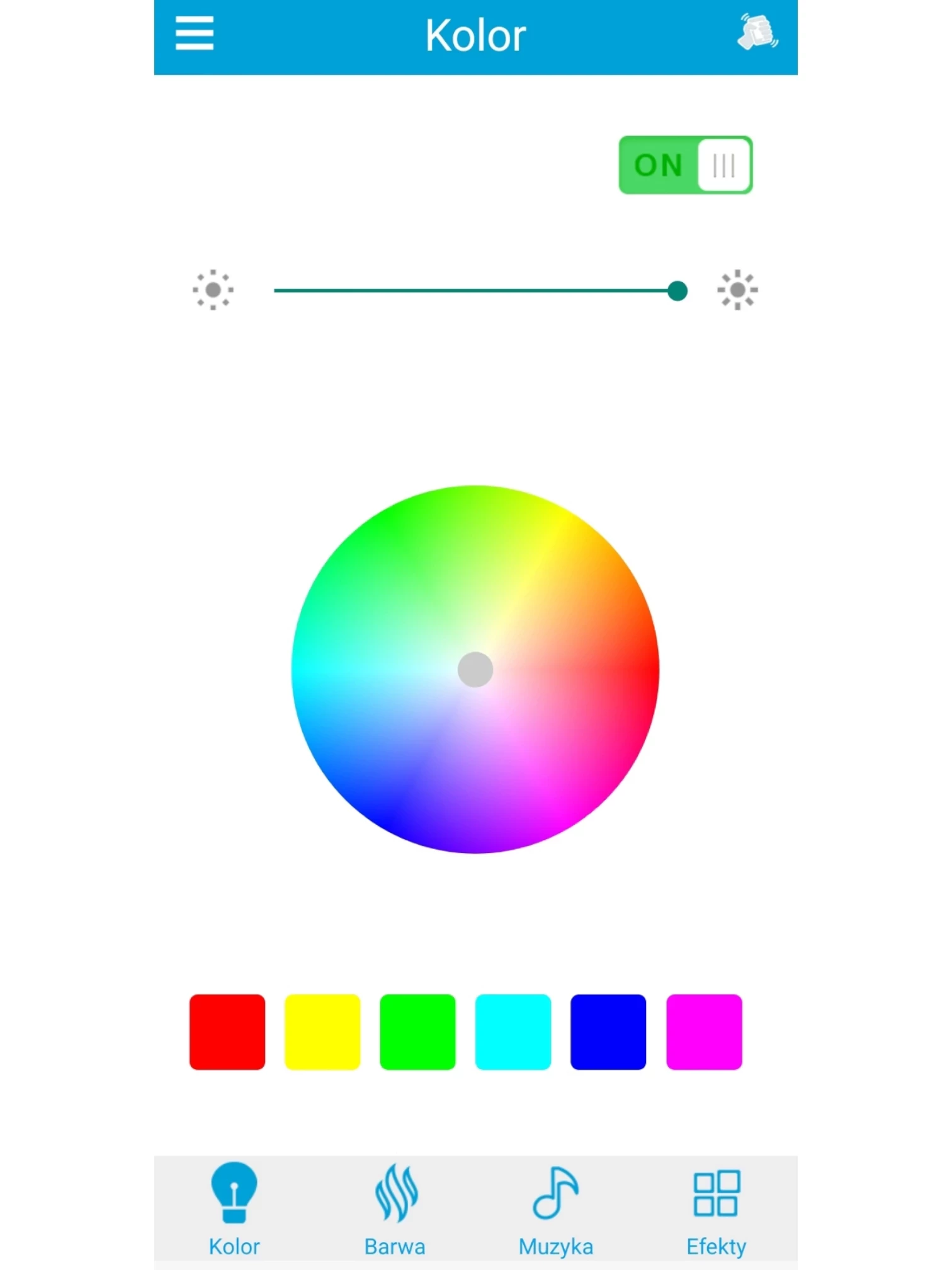
Task: Tap the brightness slider track
Action: [472, 291]
